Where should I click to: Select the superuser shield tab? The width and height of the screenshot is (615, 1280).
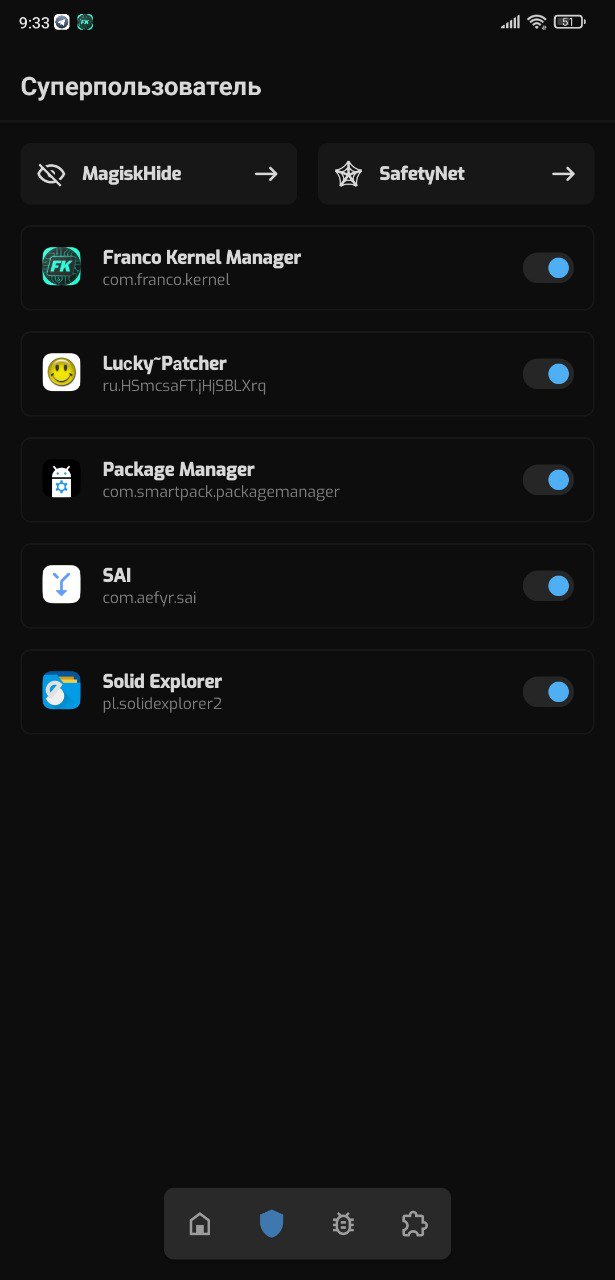pyautogui.click(x=271, y=1223)
